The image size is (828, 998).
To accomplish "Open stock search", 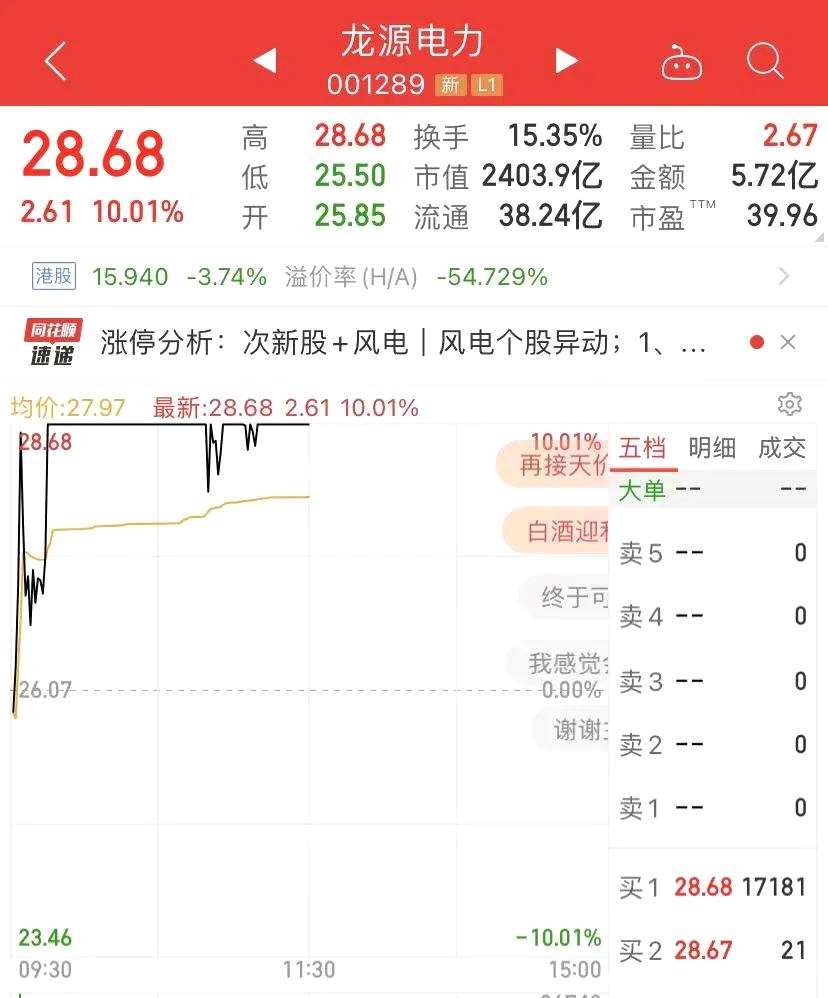I will pos(765,62).
